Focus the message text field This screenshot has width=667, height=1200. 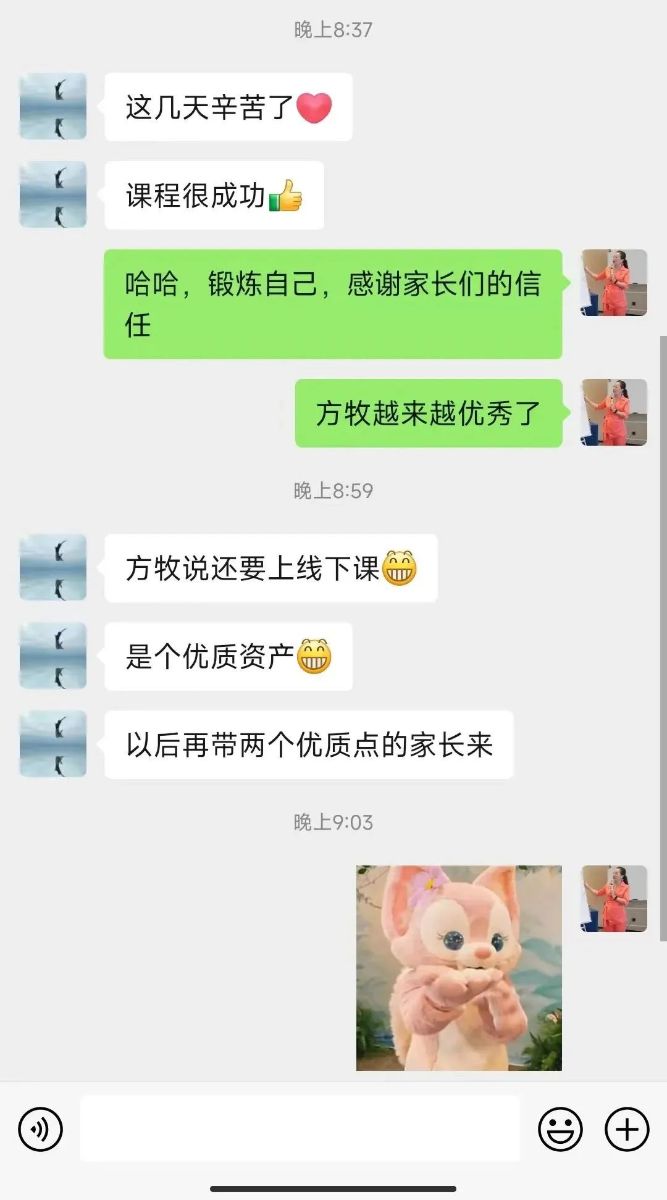(300, 1129)
